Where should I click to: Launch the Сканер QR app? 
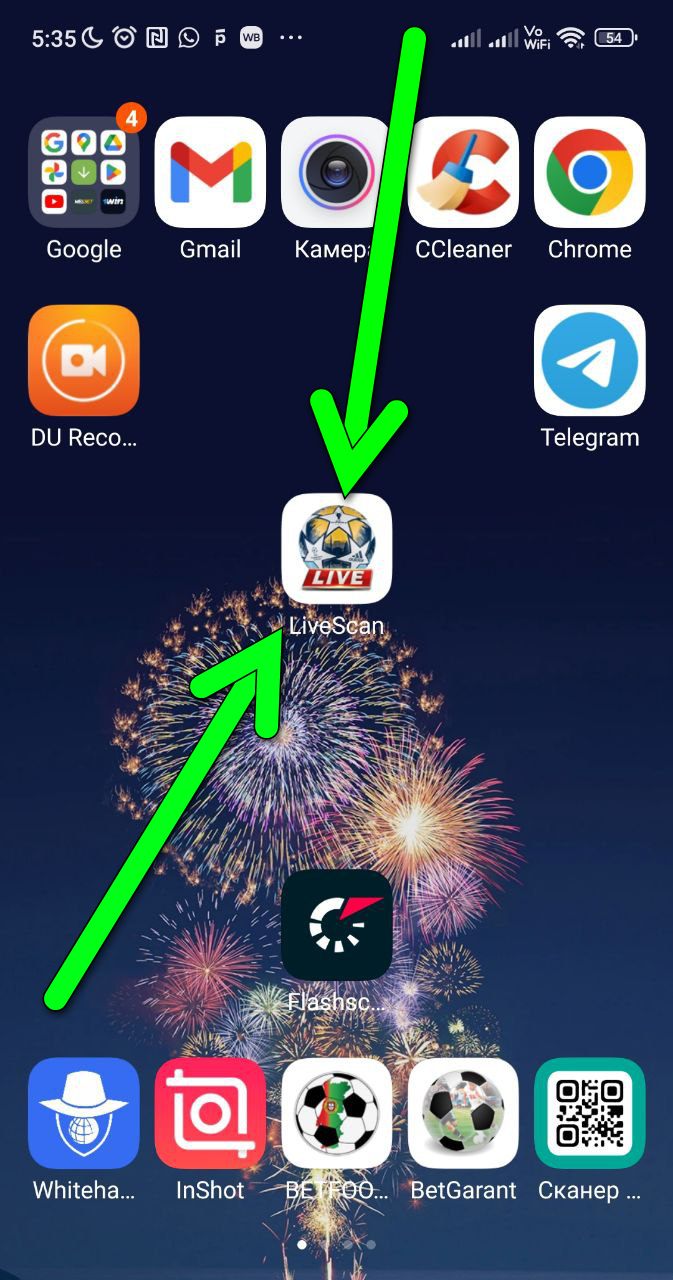tap(589, 1113)
